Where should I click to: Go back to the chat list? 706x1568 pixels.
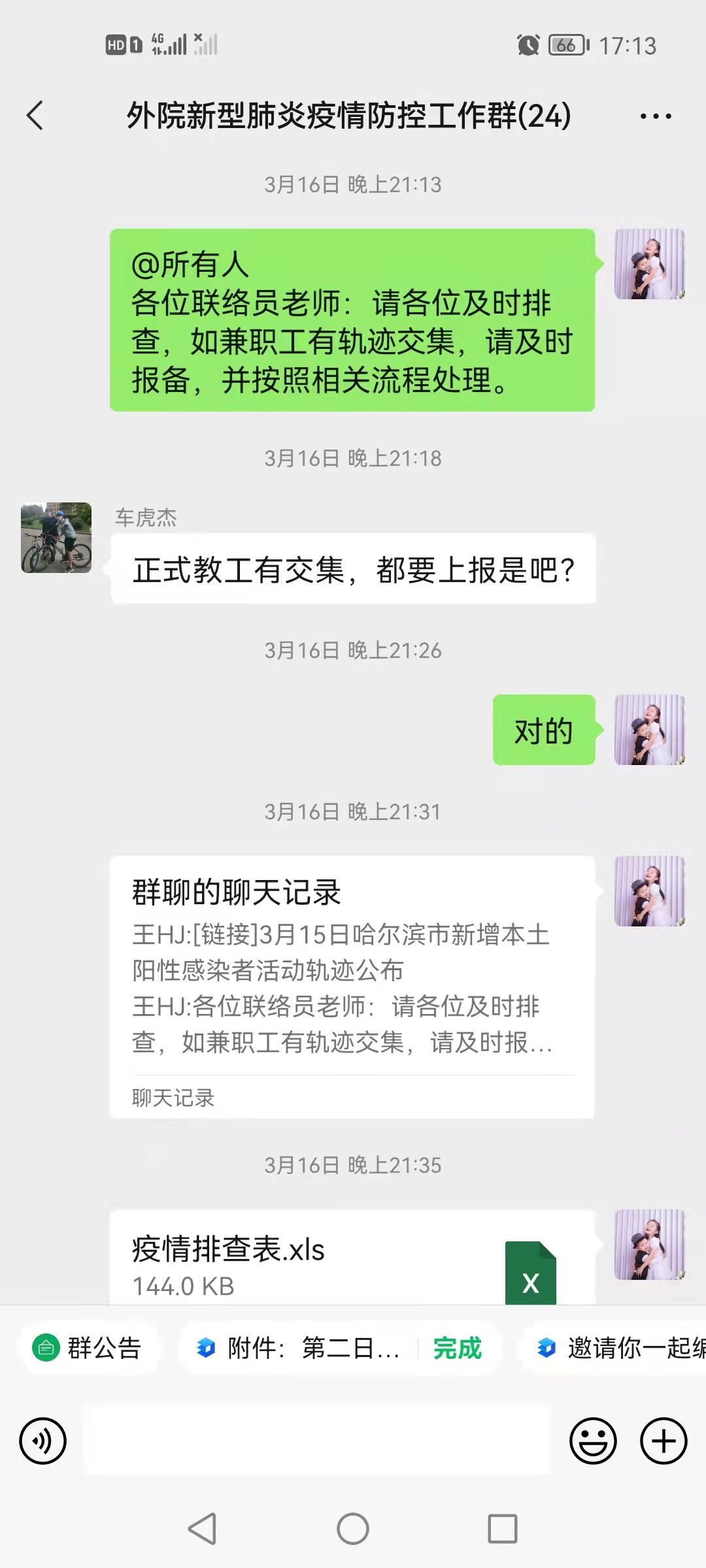35,116
